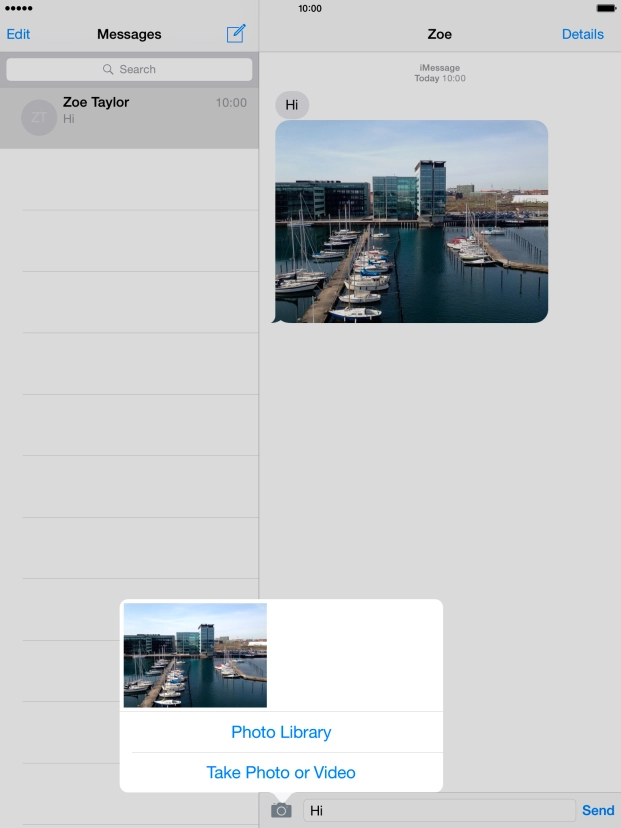The image size is (621, 828).
Task: Open the message Search field
Action: pyautogui.click(x=129, y=69)
